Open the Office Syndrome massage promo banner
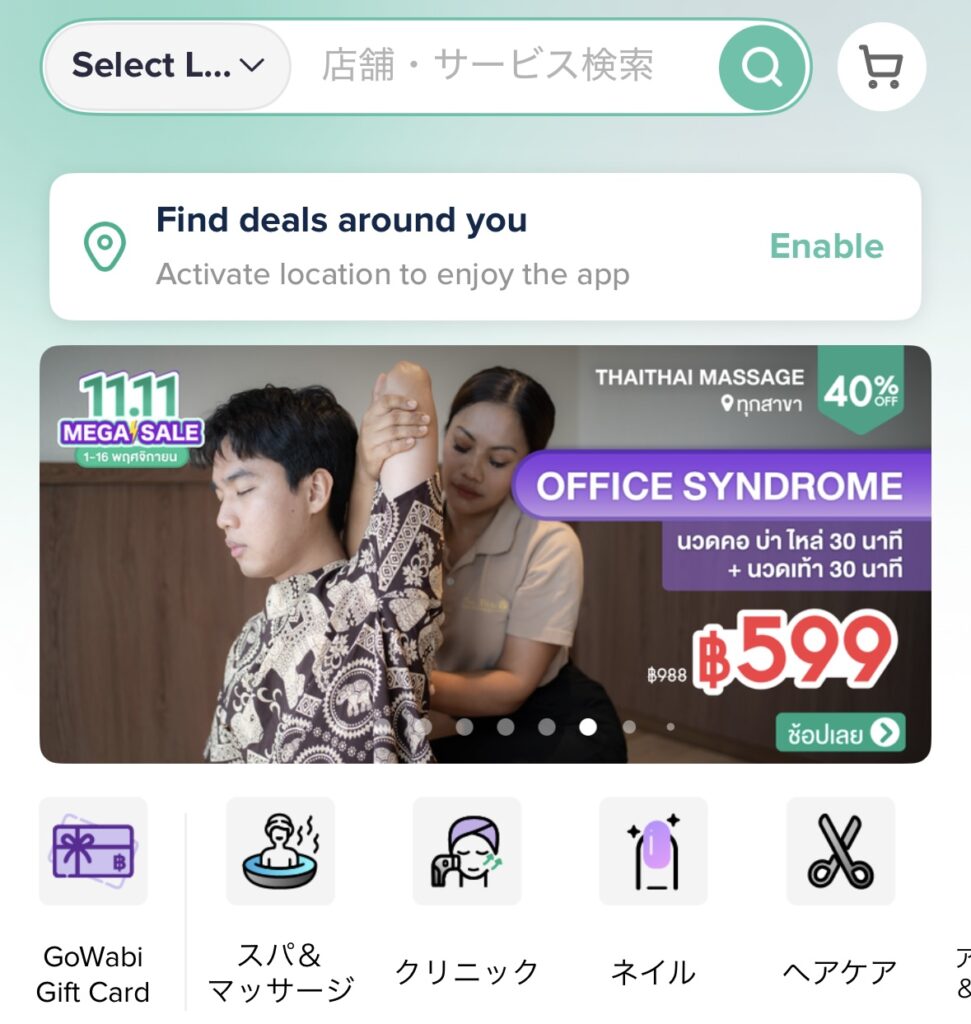The height and width of the screenshot is (1024, 971). point(485,553)
